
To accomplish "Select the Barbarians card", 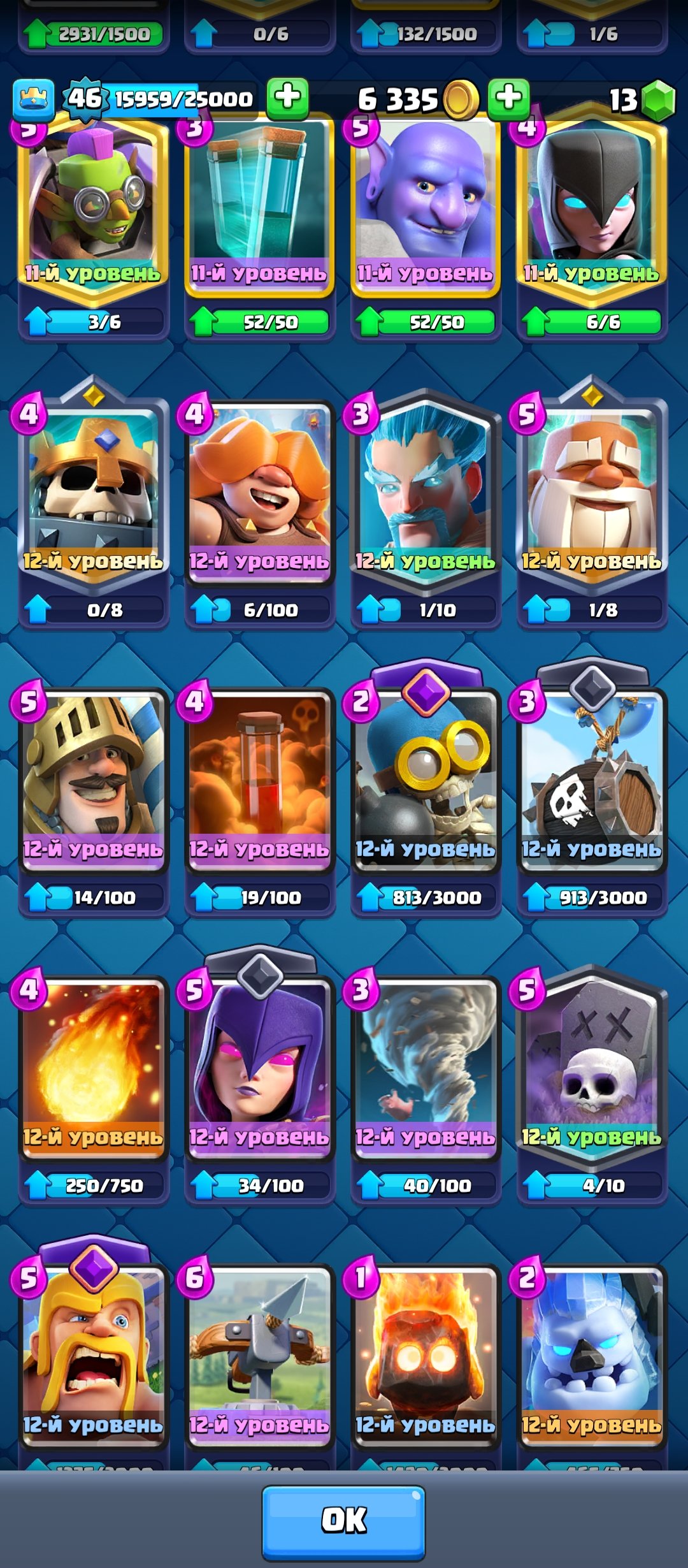I will pos(94,1351).
